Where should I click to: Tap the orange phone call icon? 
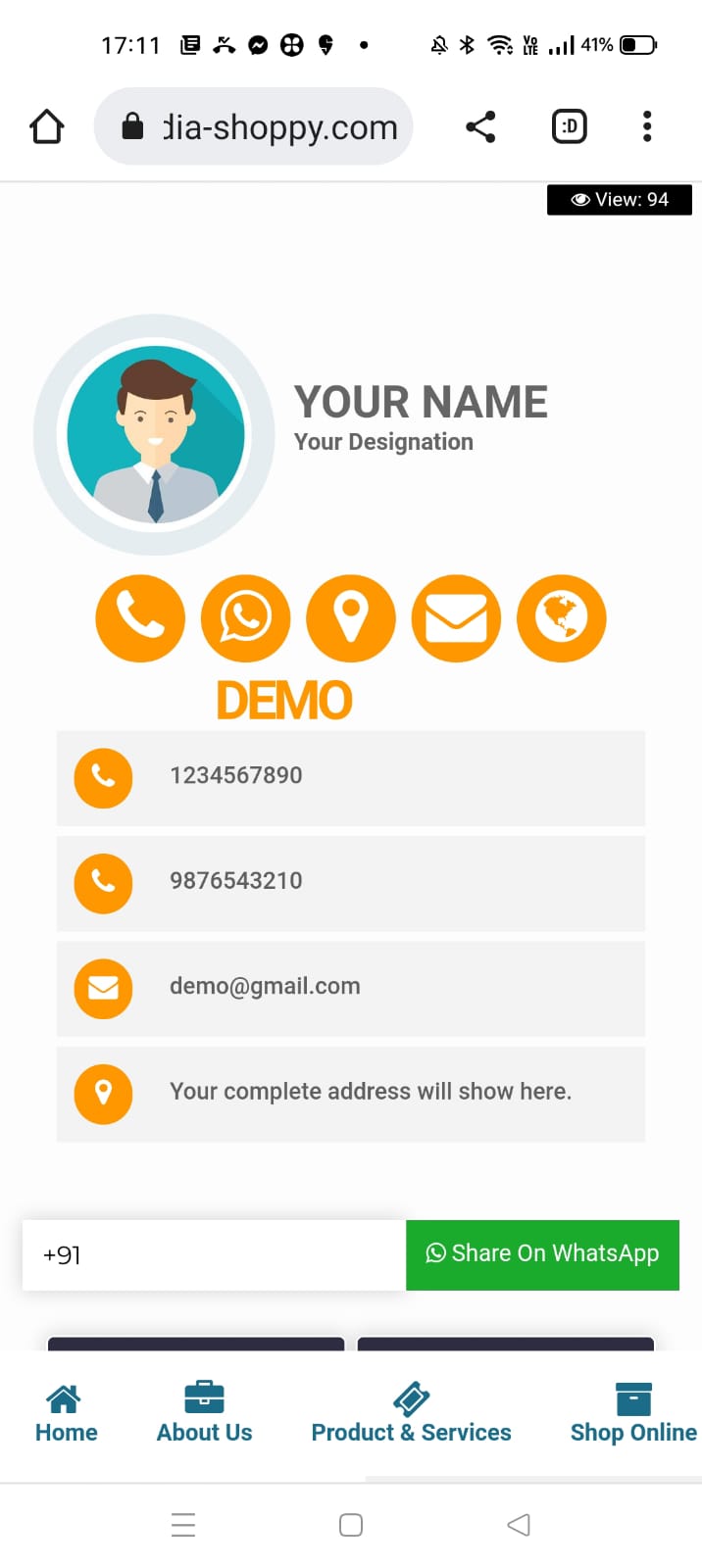coord(140,618)
